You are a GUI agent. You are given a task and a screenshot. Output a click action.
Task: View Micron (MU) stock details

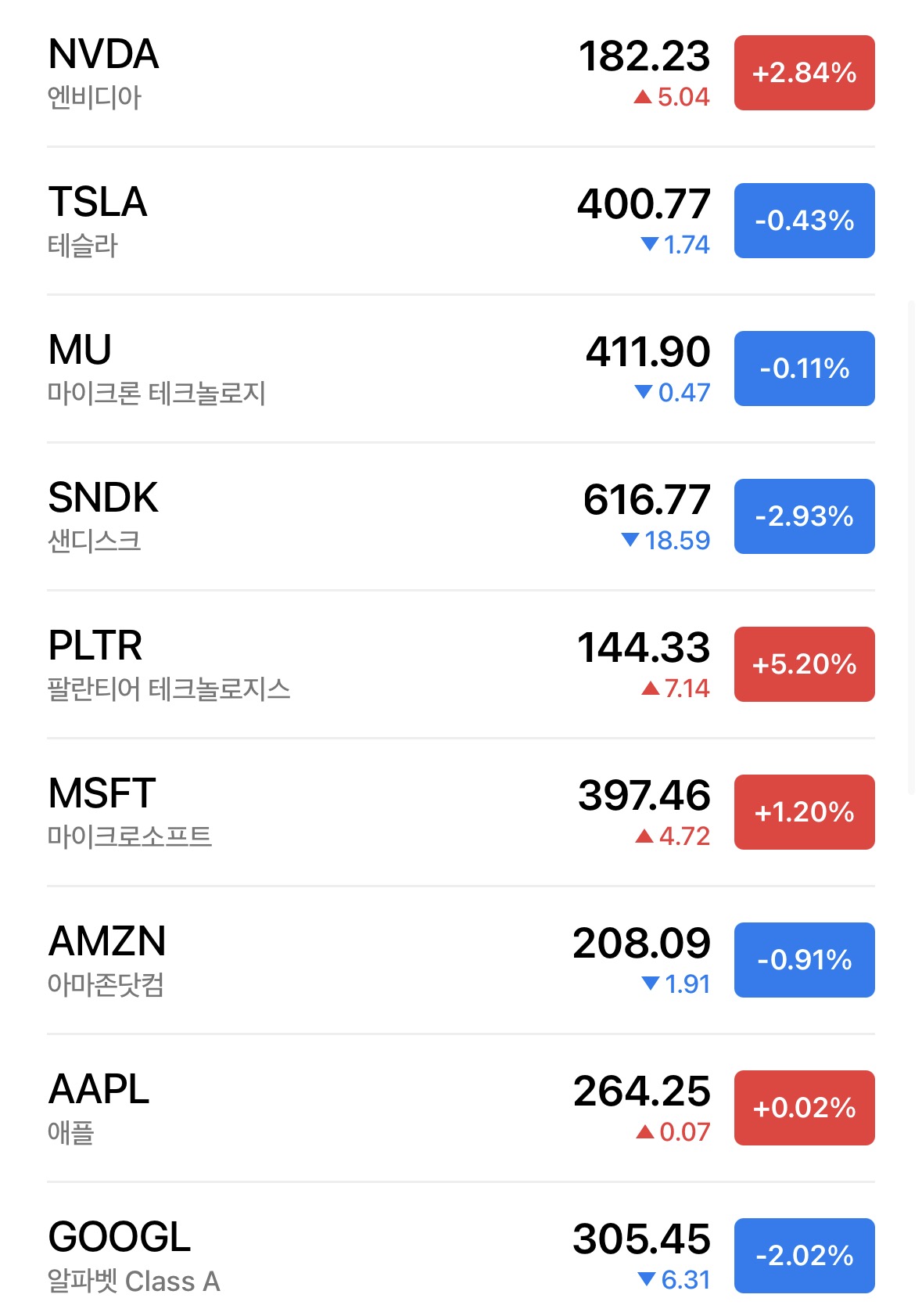[313, 369]
